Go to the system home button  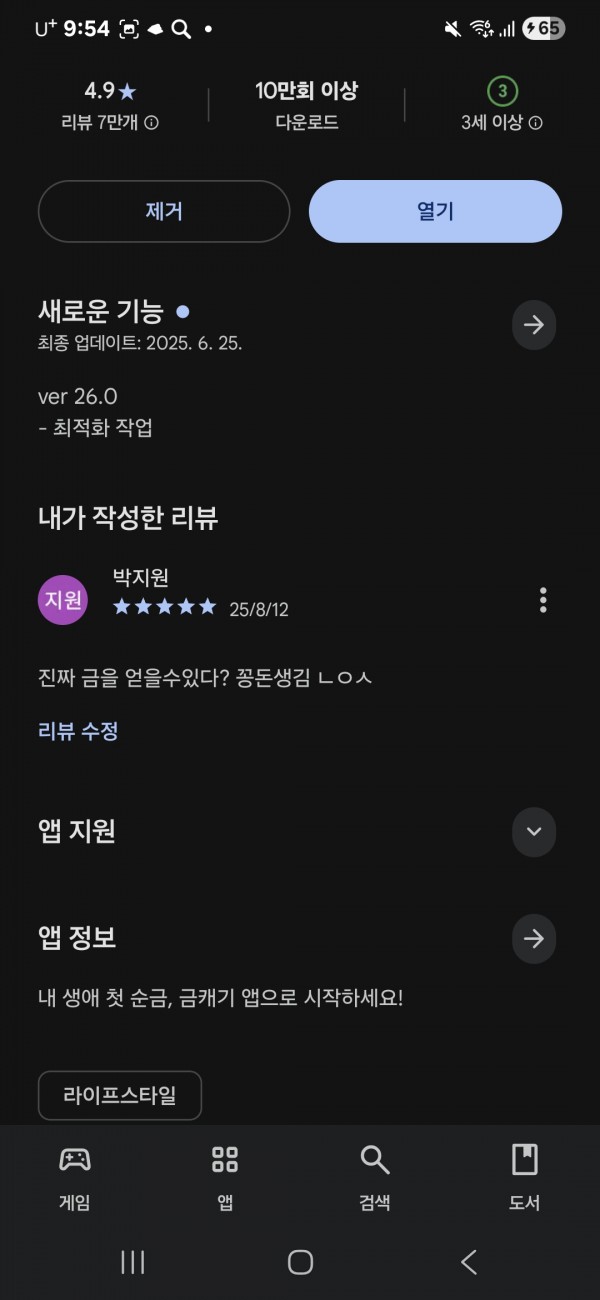300,1262
